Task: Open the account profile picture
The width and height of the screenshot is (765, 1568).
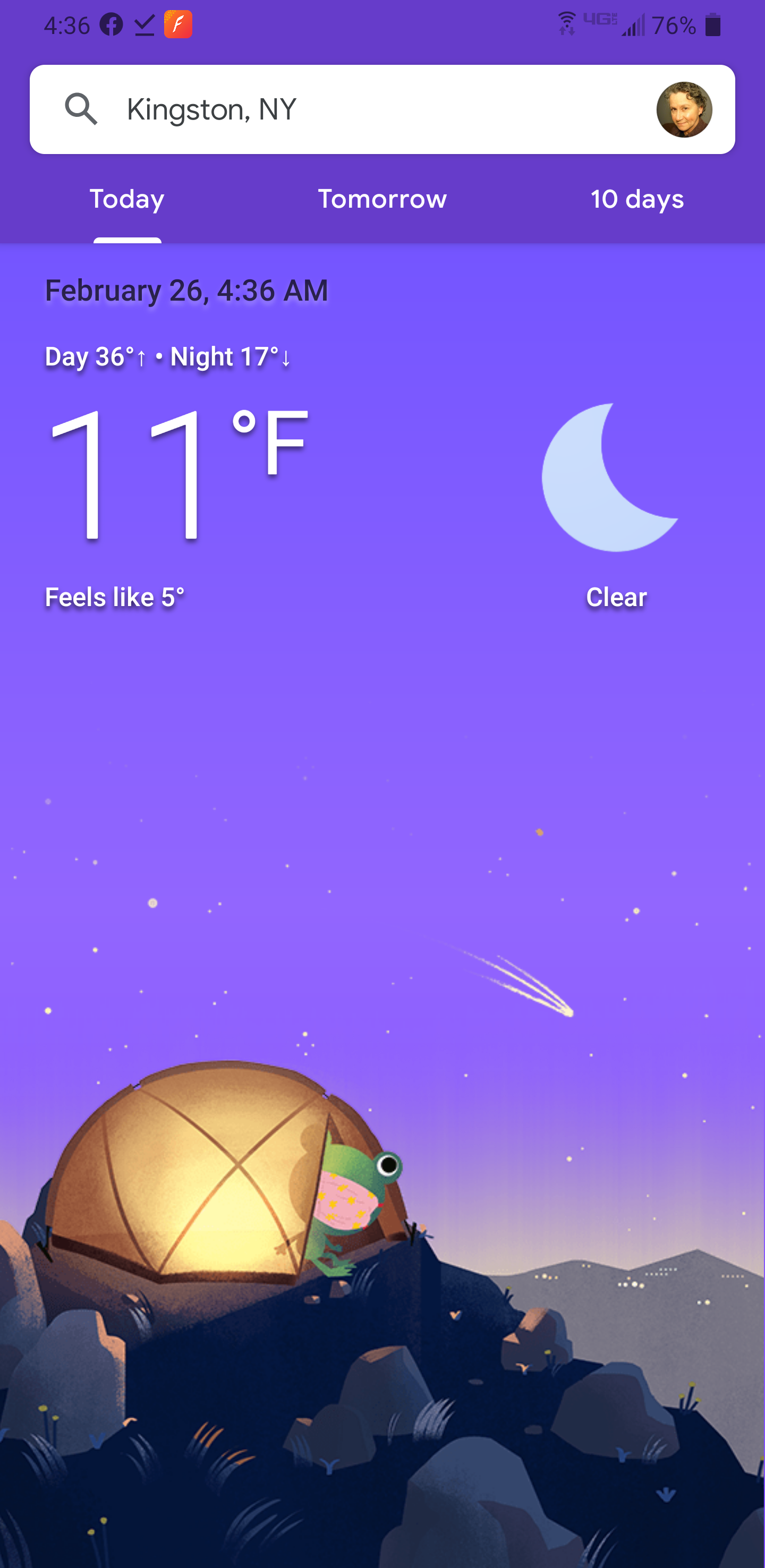Action: point(683,109)
